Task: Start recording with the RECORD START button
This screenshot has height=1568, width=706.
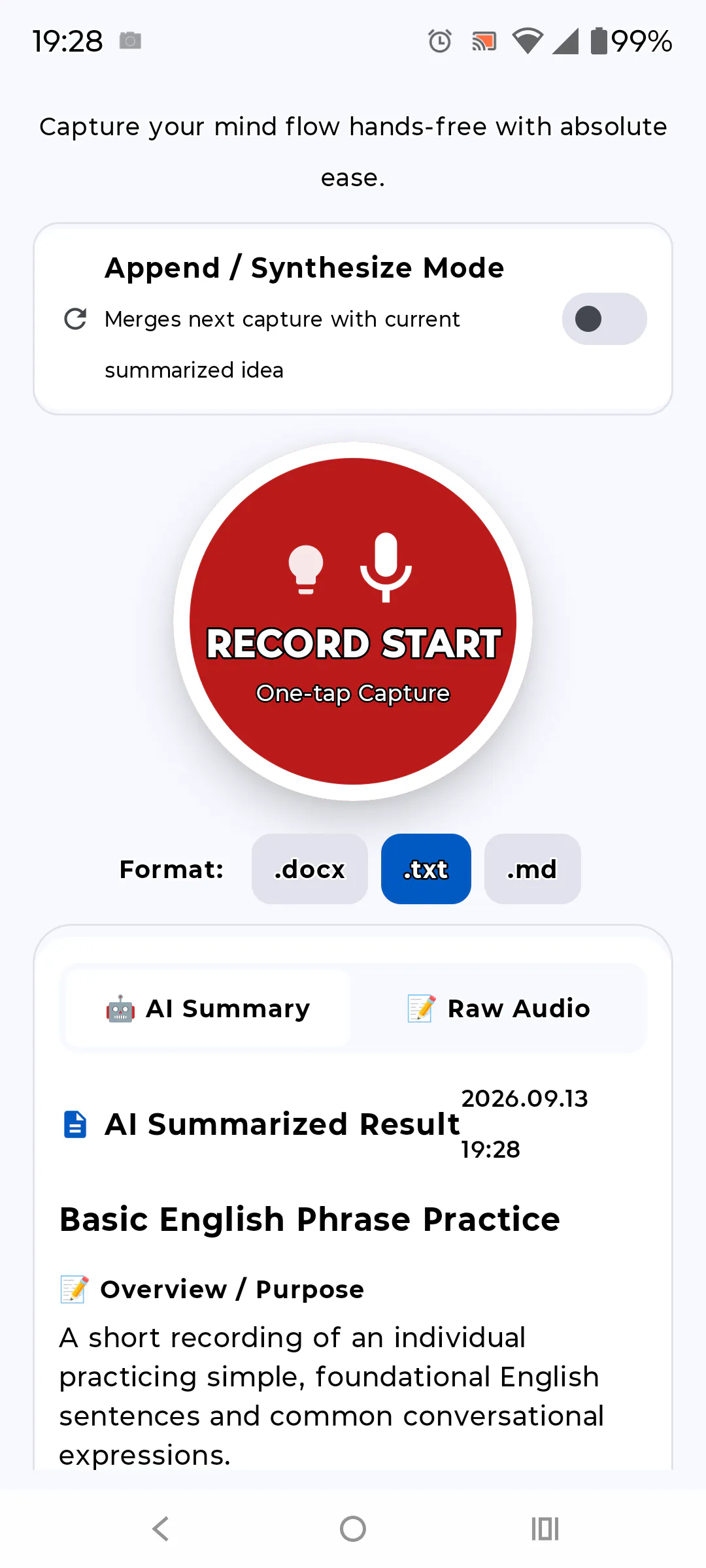Action: tap(353, 621)
